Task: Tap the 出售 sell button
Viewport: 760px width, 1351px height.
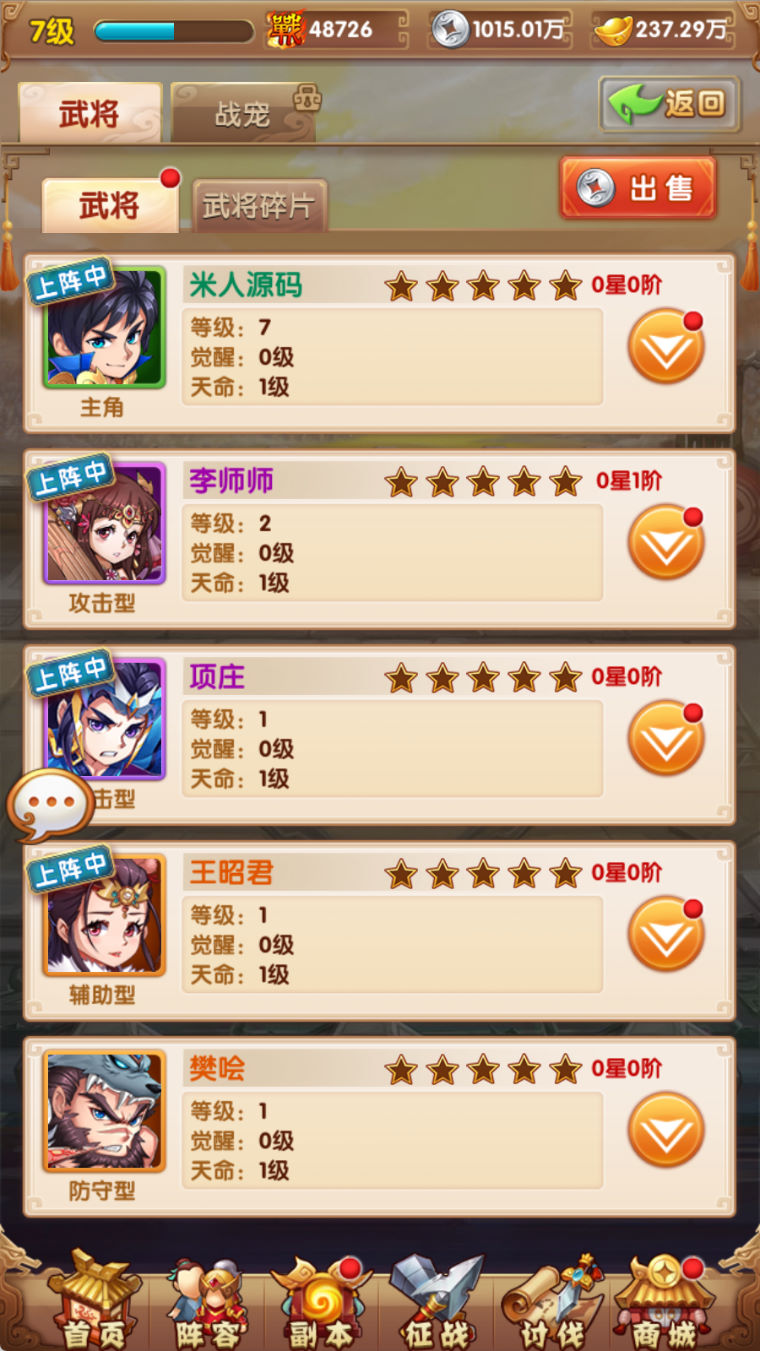Action: (x=638, y=187)
